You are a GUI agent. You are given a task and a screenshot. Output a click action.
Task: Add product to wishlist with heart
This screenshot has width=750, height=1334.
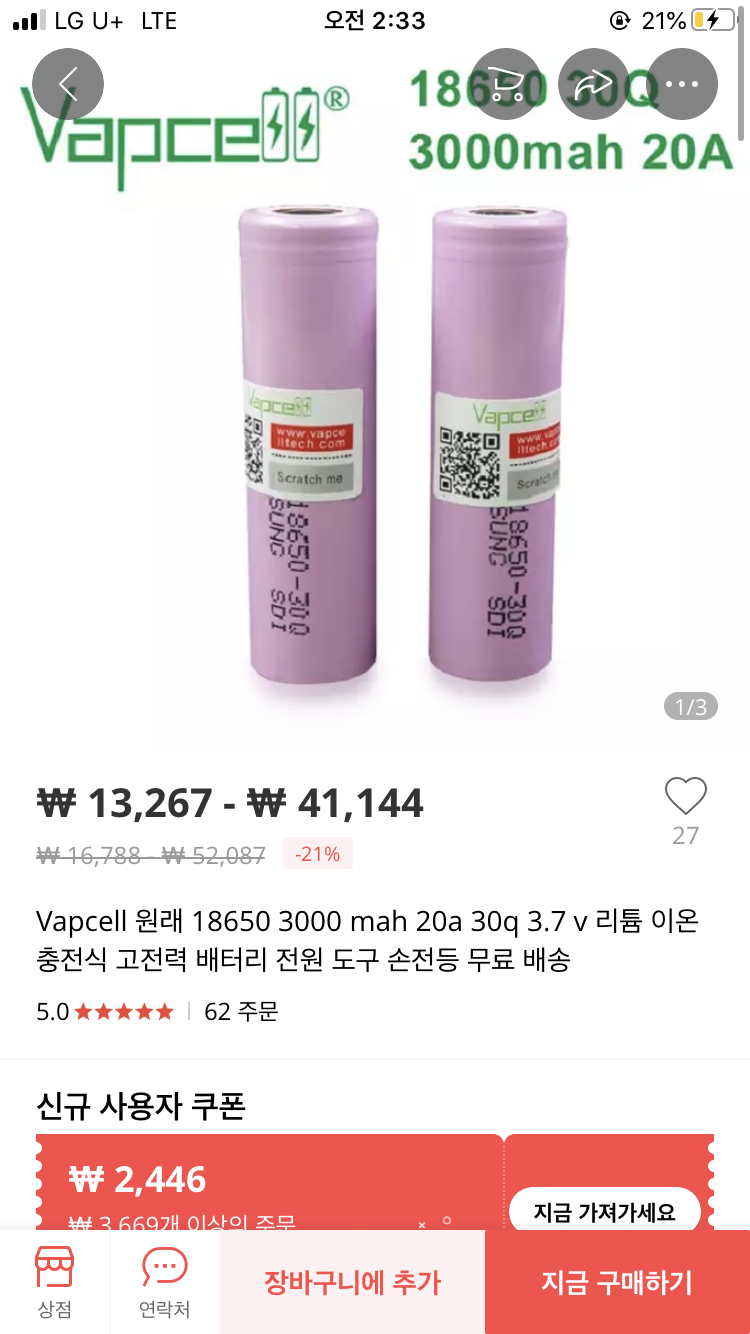(x=685, y=798)
